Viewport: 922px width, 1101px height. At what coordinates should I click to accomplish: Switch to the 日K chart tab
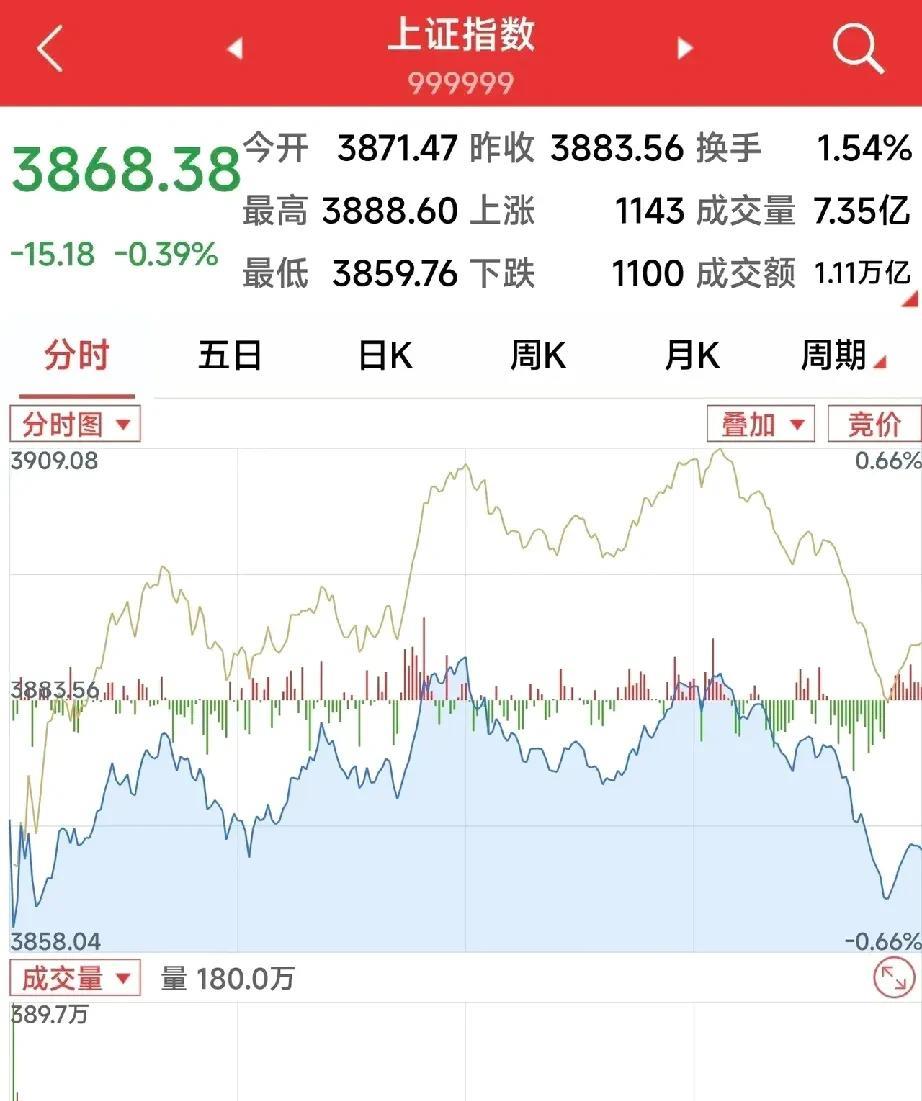pyautogui.click(x=385, y=355)
